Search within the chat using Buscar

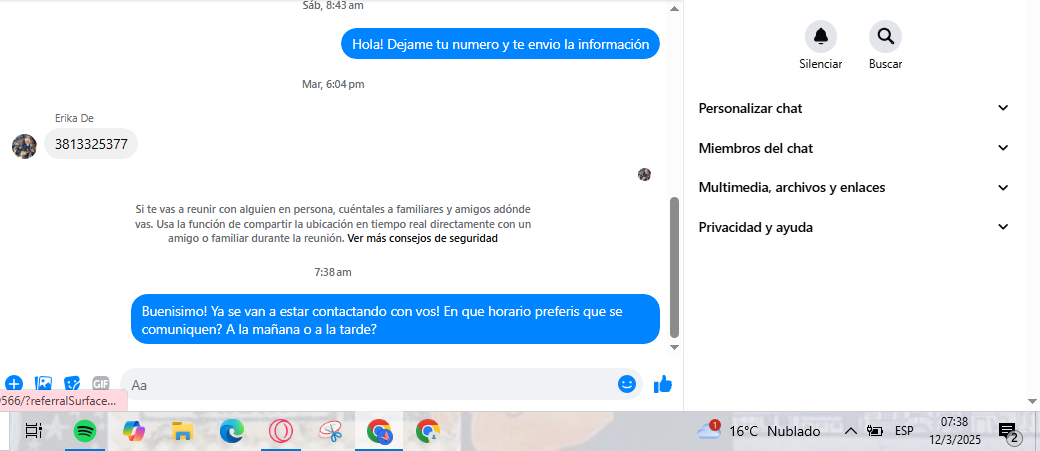[885, 37]
